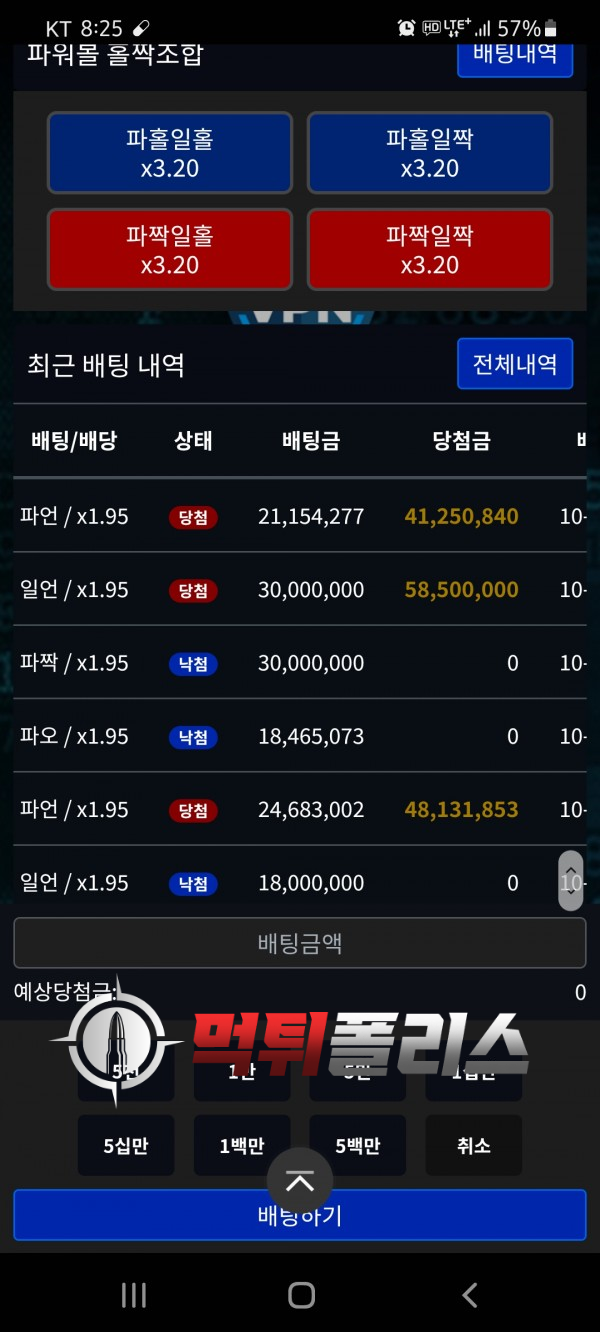Image resolution: width=600 pixels, height=1332 pixels.
Task: Tap the scroll handle beside the bet list
Action: pyautogui.click(x=571, y=880)
